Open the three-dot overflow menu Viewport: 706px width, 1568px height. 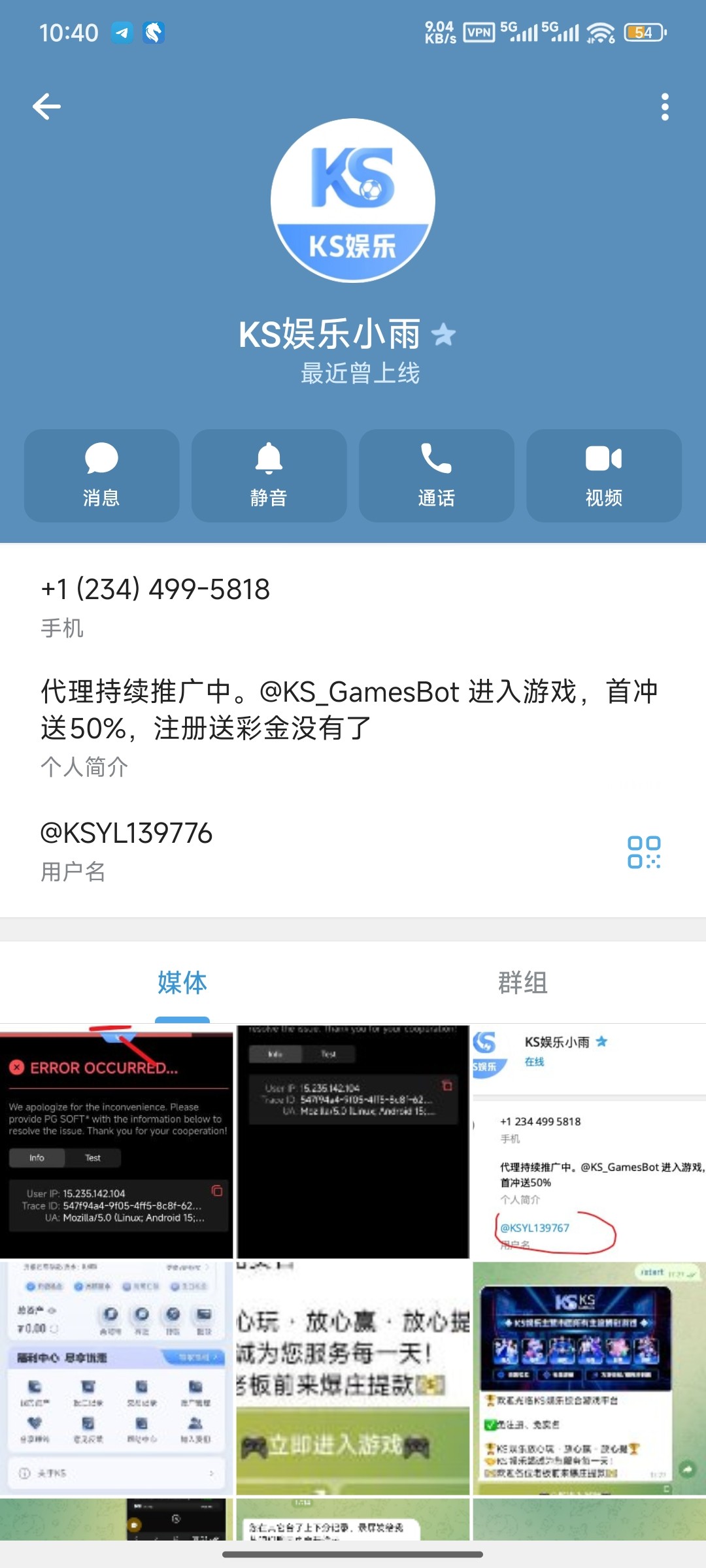[665, 106]
